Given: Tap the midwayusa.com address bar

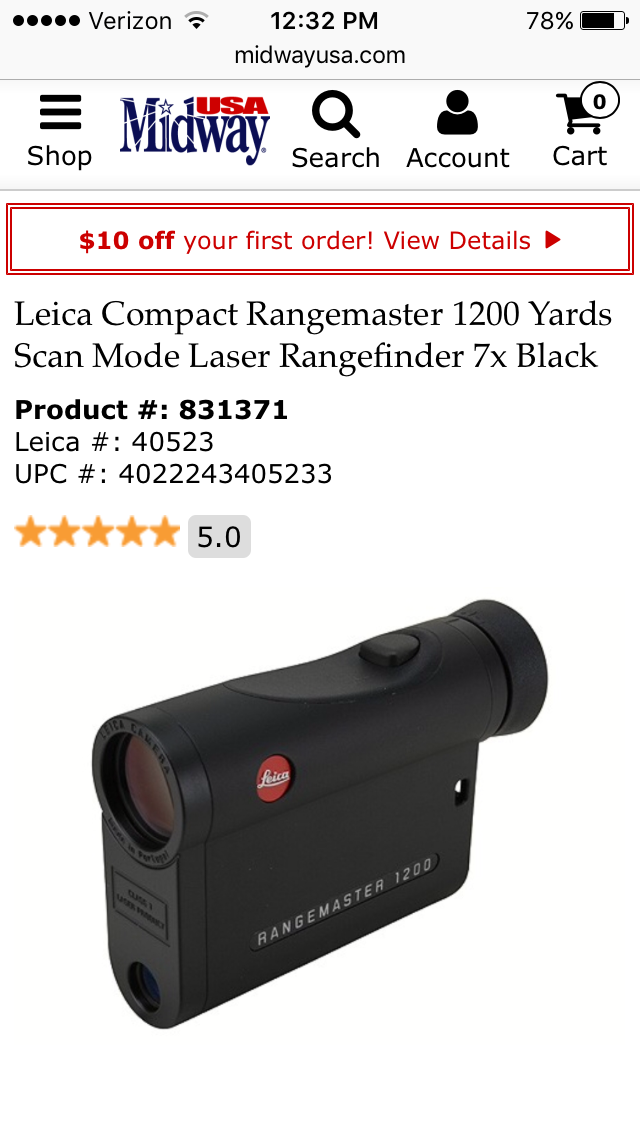Looking at the screenshot, I should coord(320,55).
